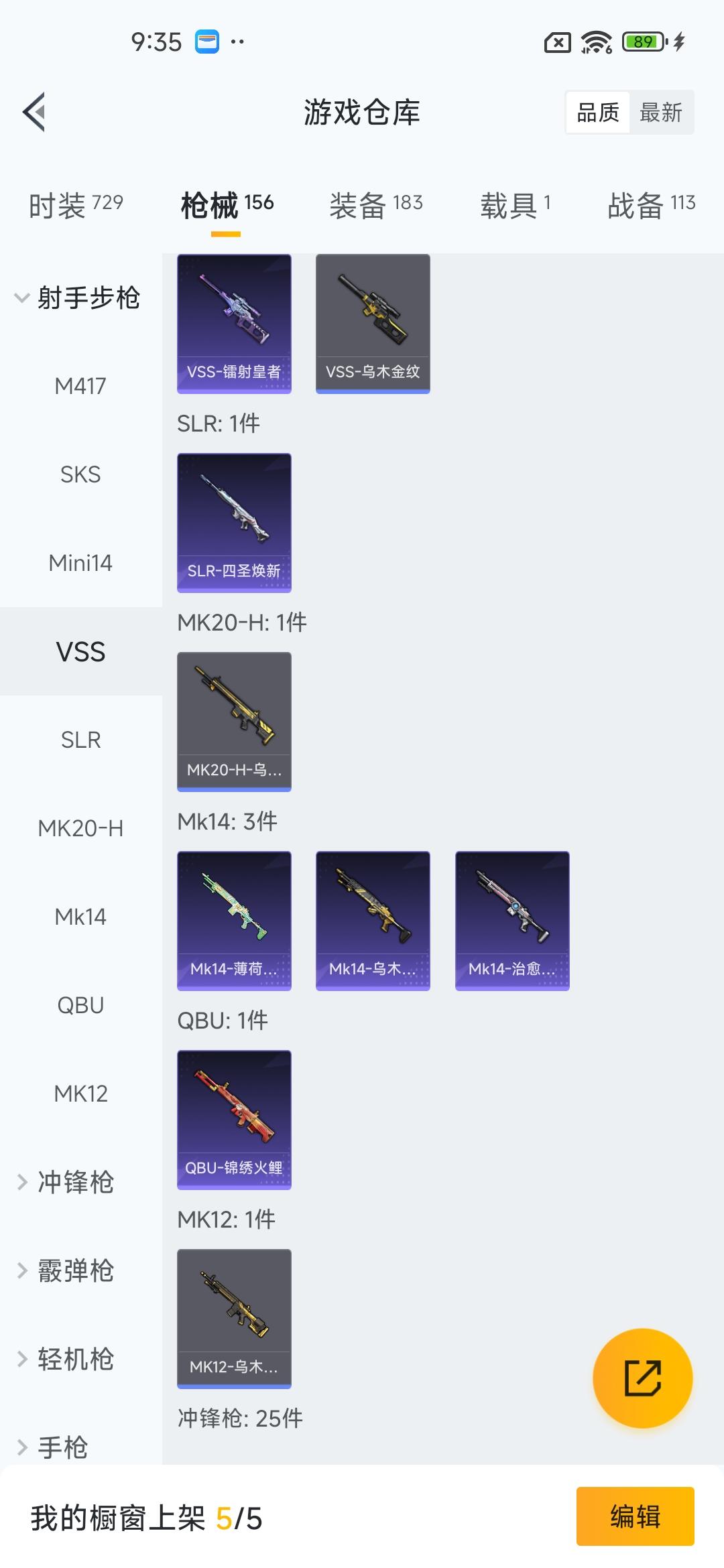The width and height of the screenshot is (724, 1568).
Task: View the QBU-锦绣火鲤 skin
Action: point(234,1119)
